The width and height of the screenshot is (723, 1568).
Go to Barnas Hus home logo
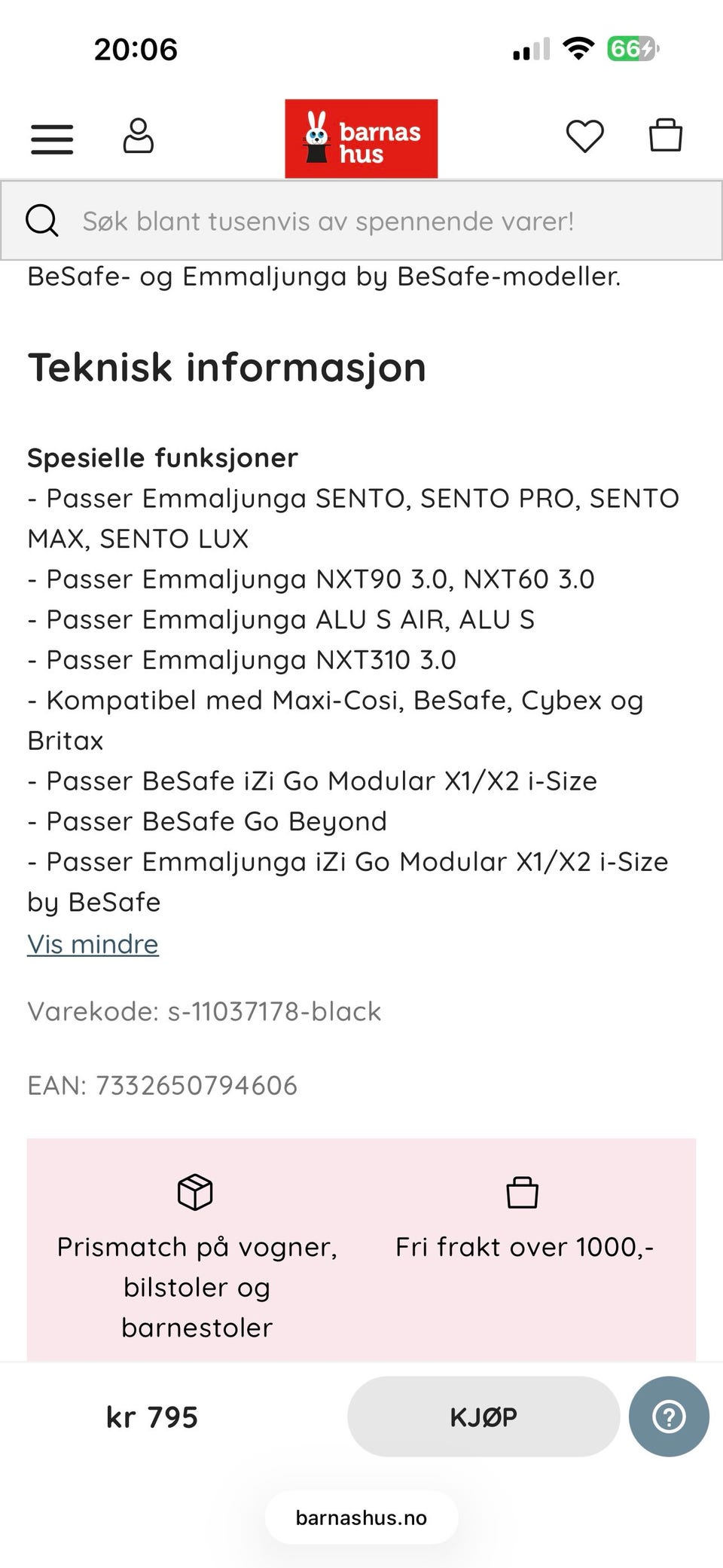(361, 139)
